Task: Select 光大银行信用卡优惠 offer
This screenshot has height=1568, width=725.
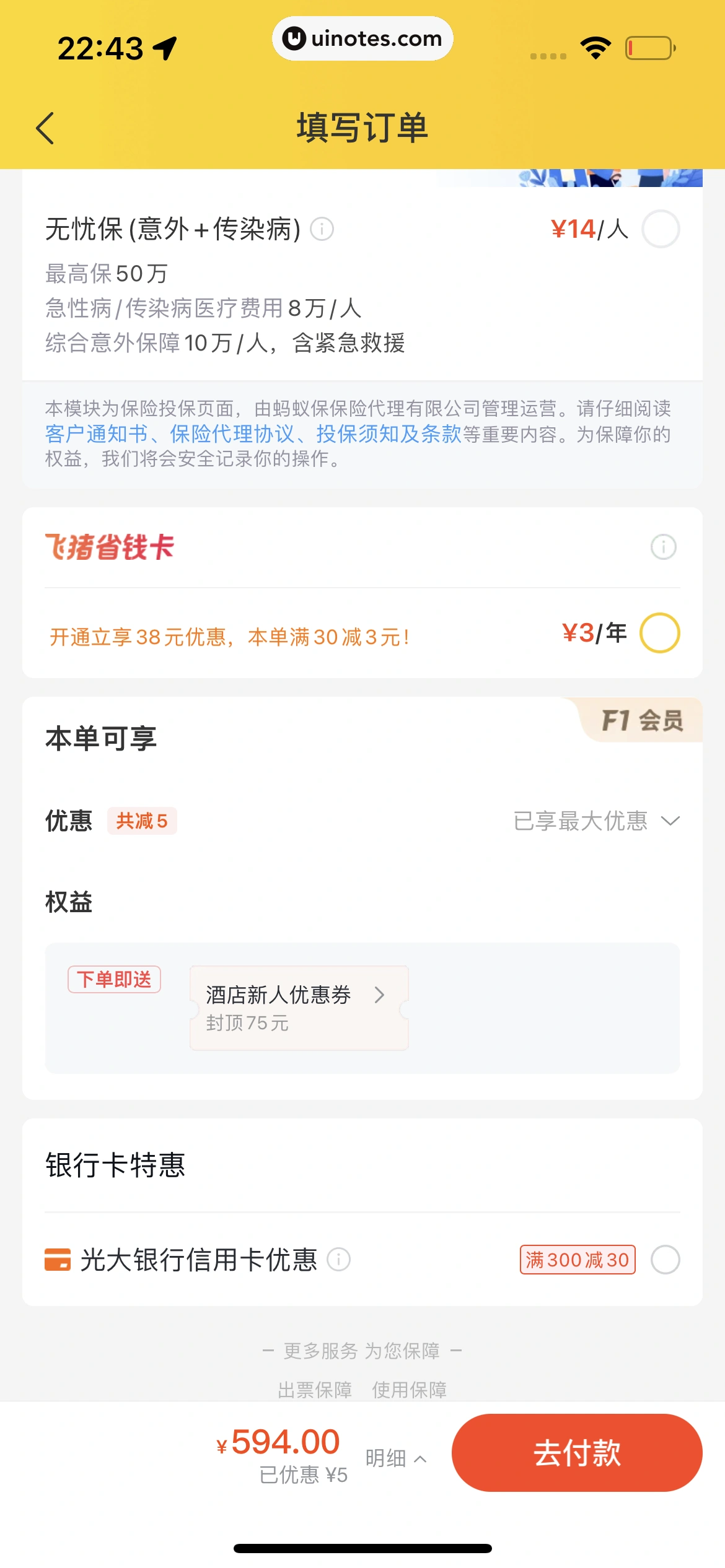Action: point(665,1260)
